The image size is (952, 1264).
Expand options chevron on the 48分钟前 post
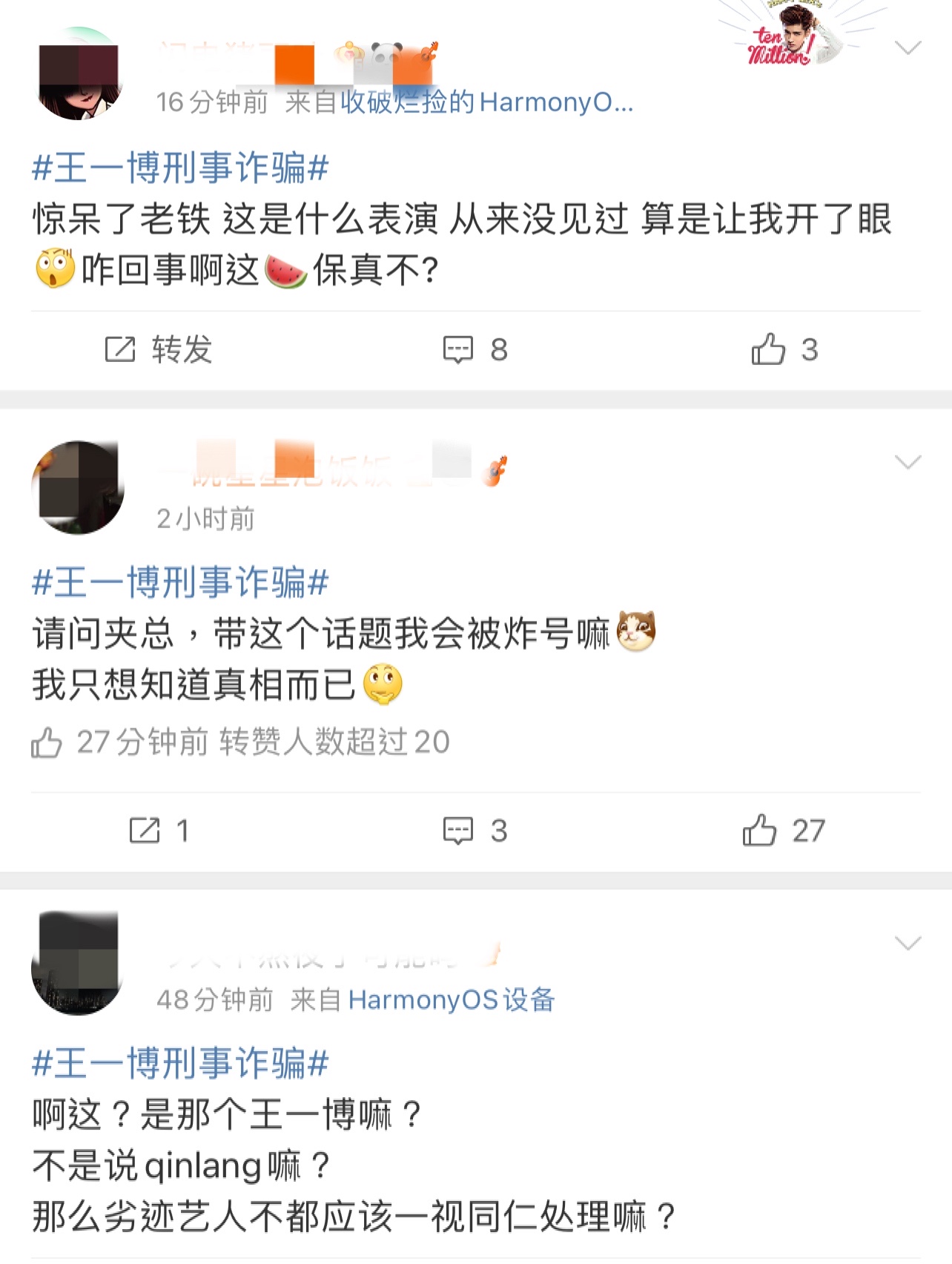click(908, 944)
